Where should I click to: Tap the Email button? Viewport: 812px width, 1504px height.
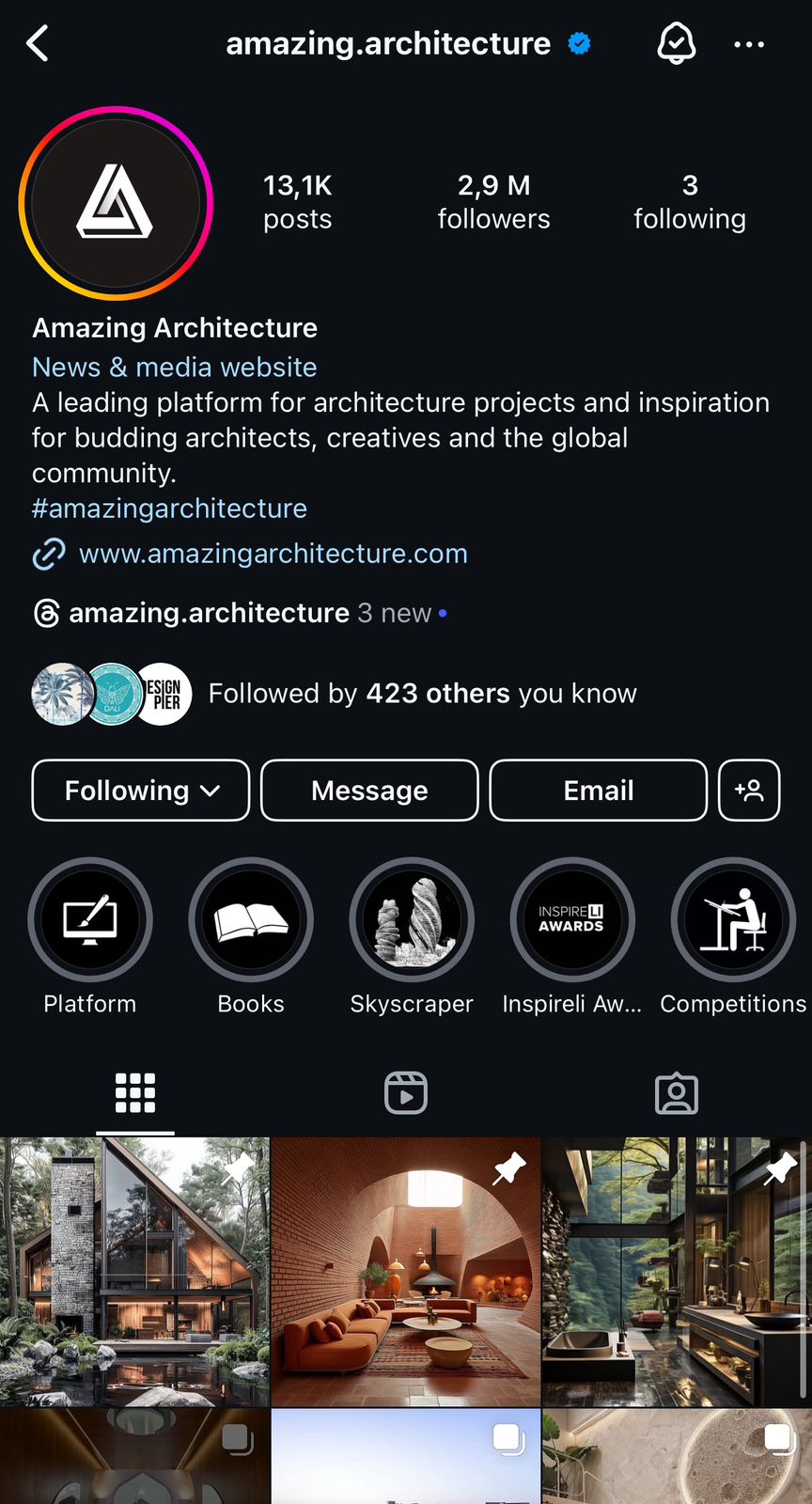coord(599,791)
